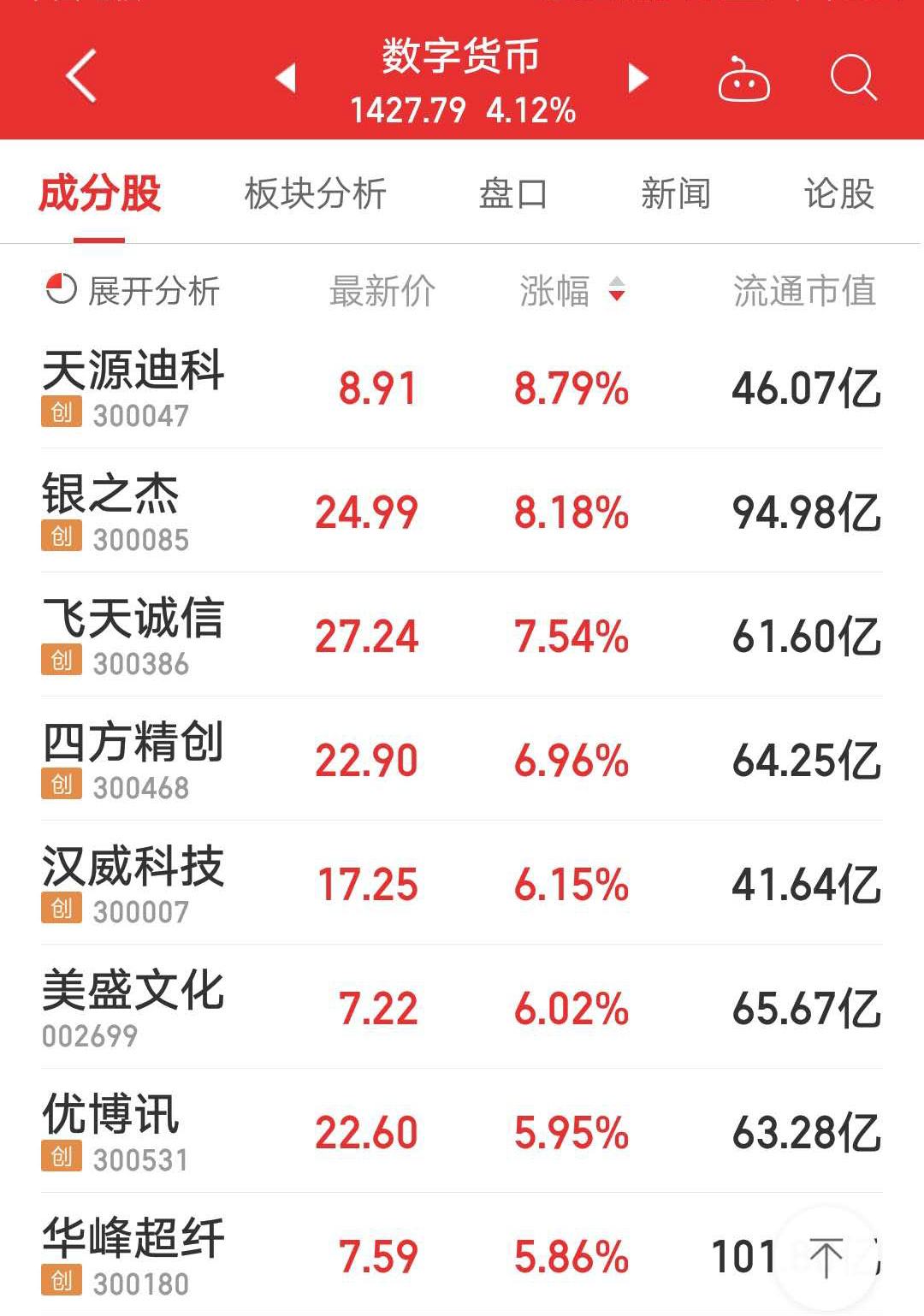Go back using the header arrow
Viewport: 924px width, 1316px height.
[81, 77]
